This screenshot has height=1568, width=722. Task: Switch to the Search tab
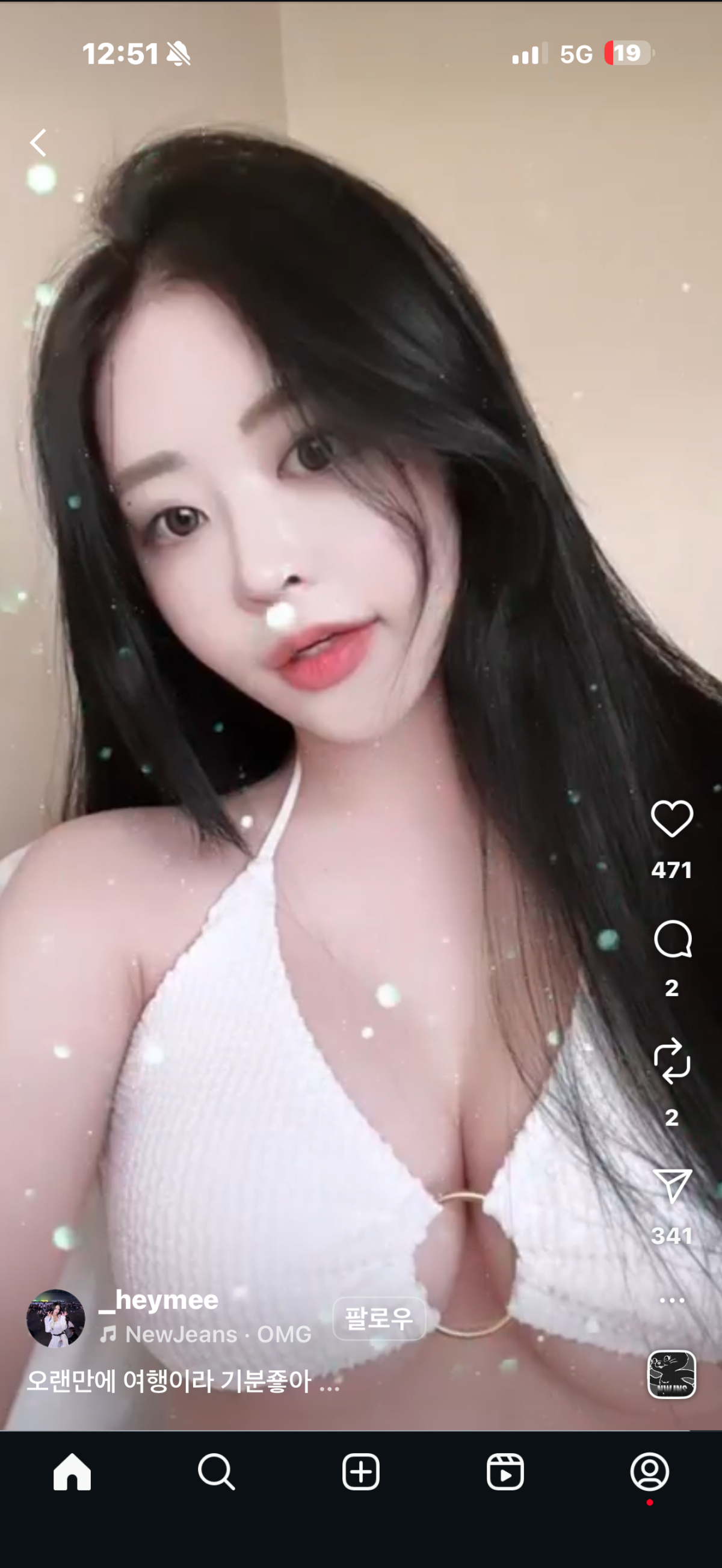pos(216,1472)
